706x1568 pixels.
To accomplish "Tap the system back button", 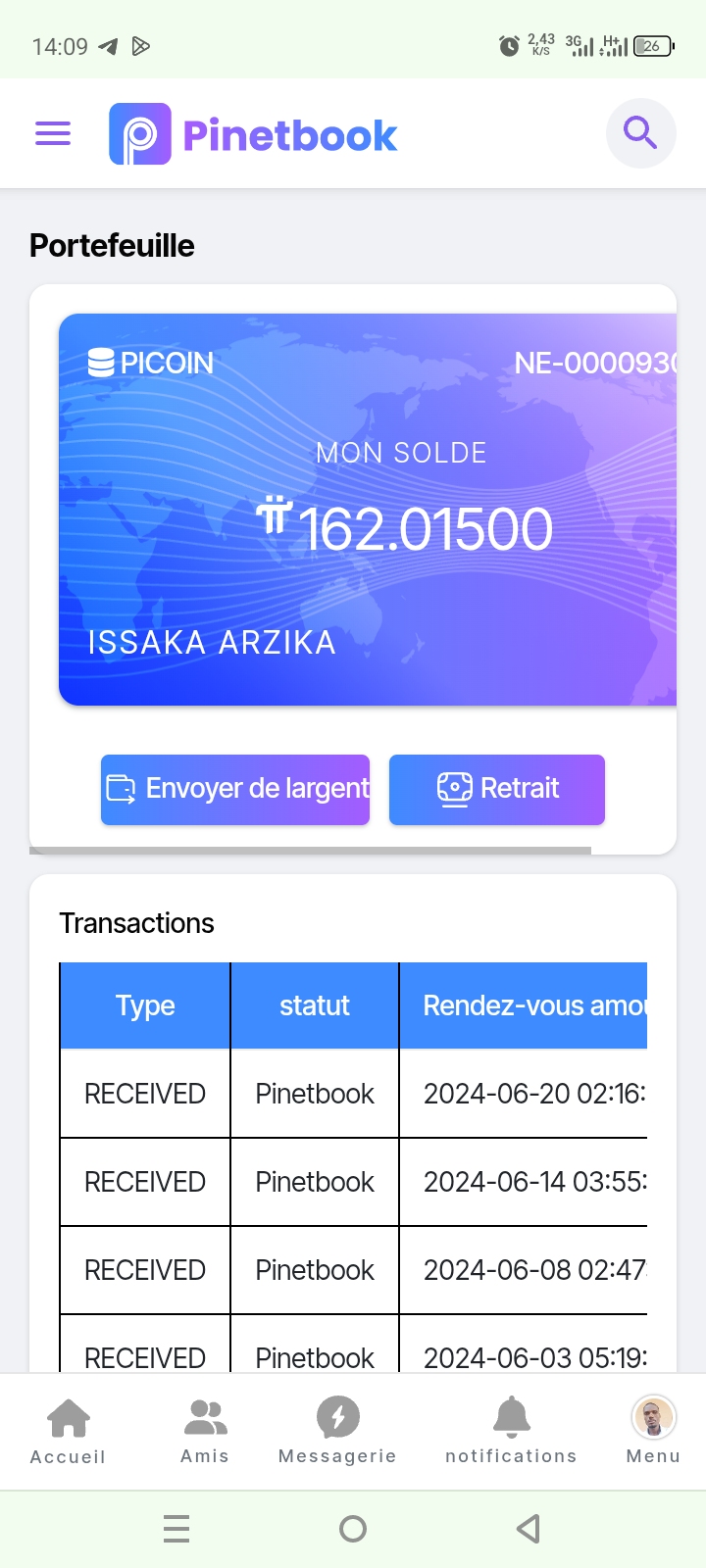I will (529, 1529).
